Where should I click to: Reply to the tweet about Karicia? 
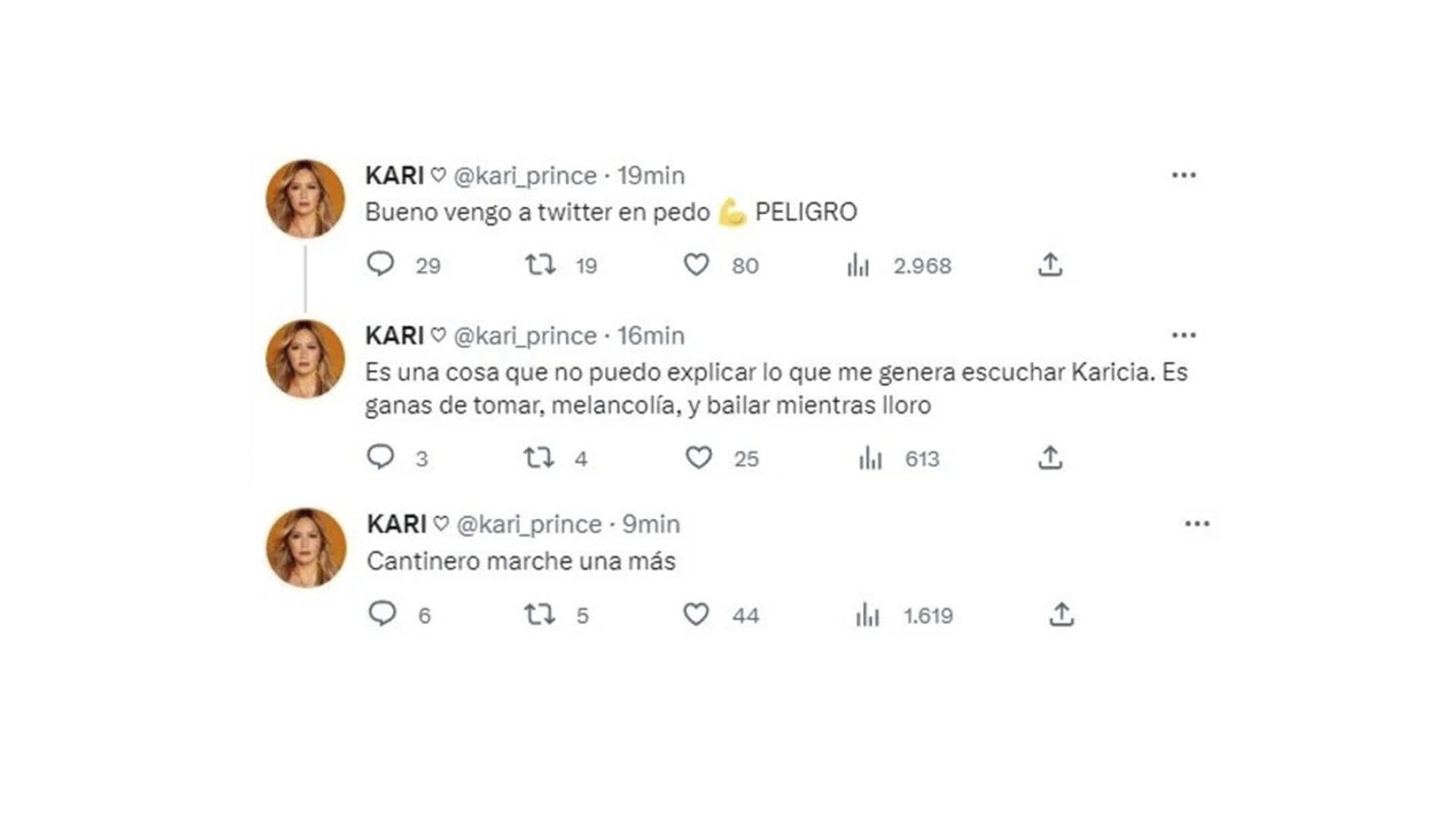[x=381, y=457]
